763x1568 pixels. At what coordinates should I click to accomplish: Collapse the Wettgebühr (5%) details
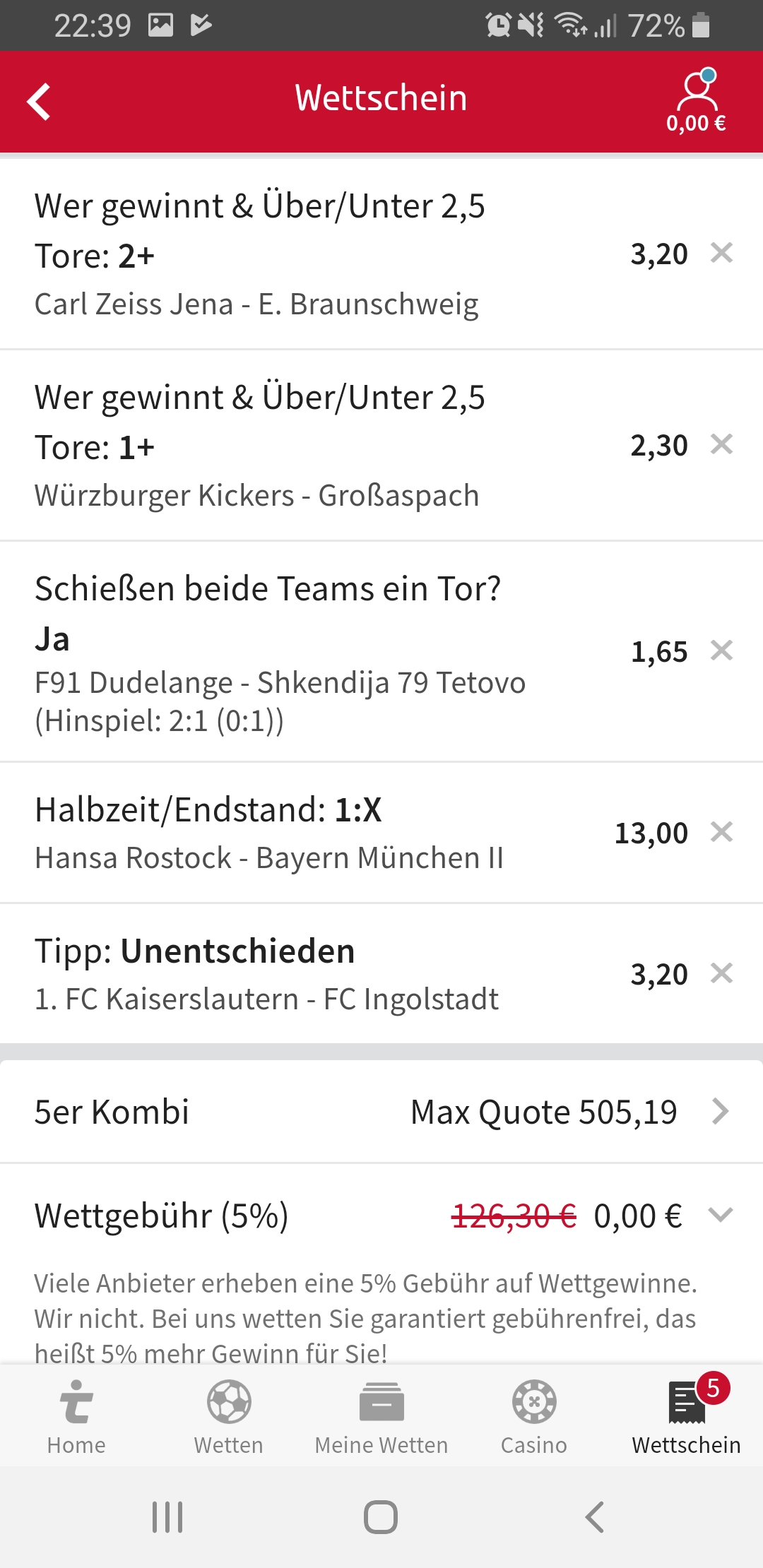720,1215
